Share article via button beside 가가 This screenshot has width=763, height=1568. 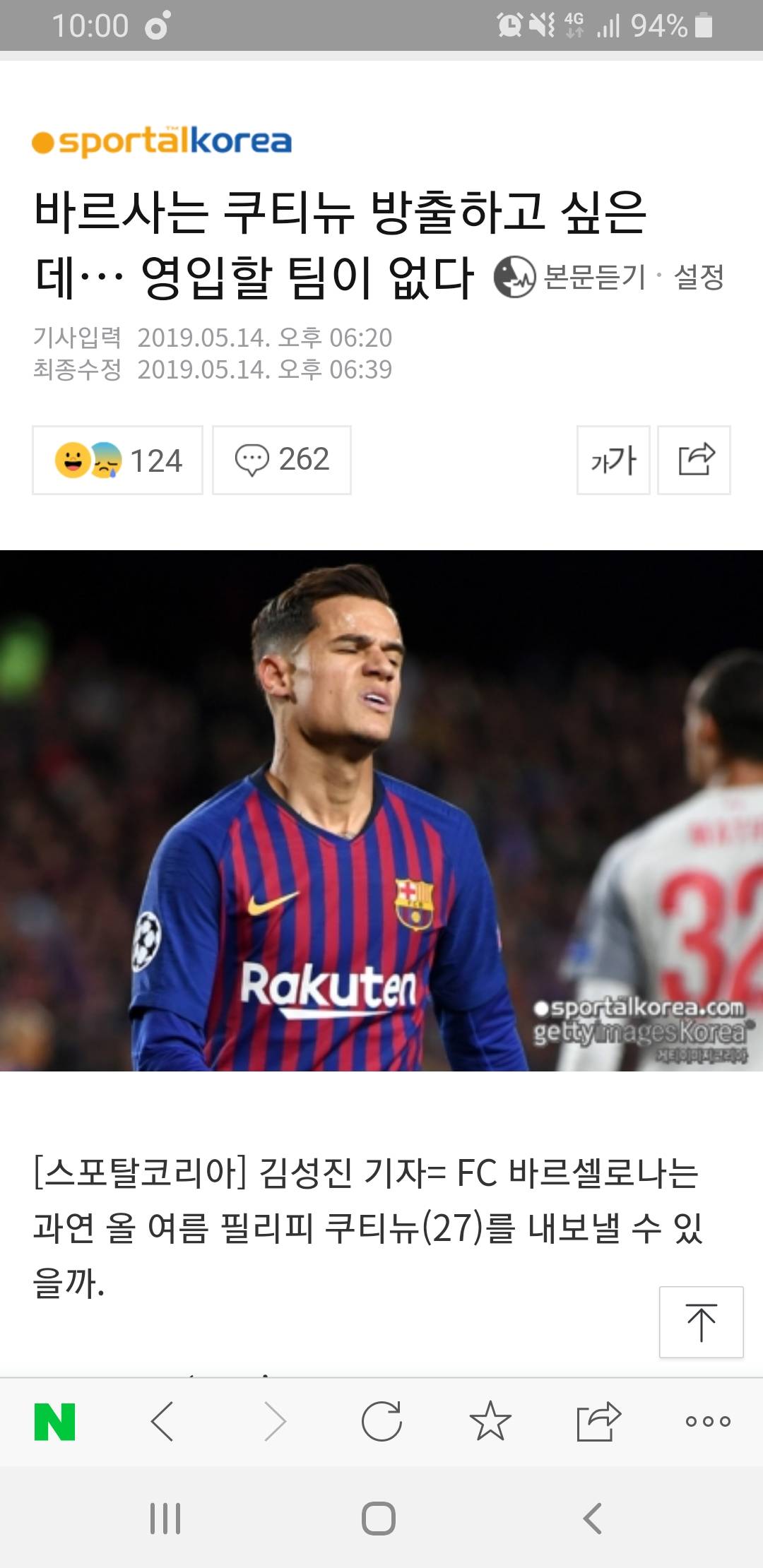coord(694,460)
